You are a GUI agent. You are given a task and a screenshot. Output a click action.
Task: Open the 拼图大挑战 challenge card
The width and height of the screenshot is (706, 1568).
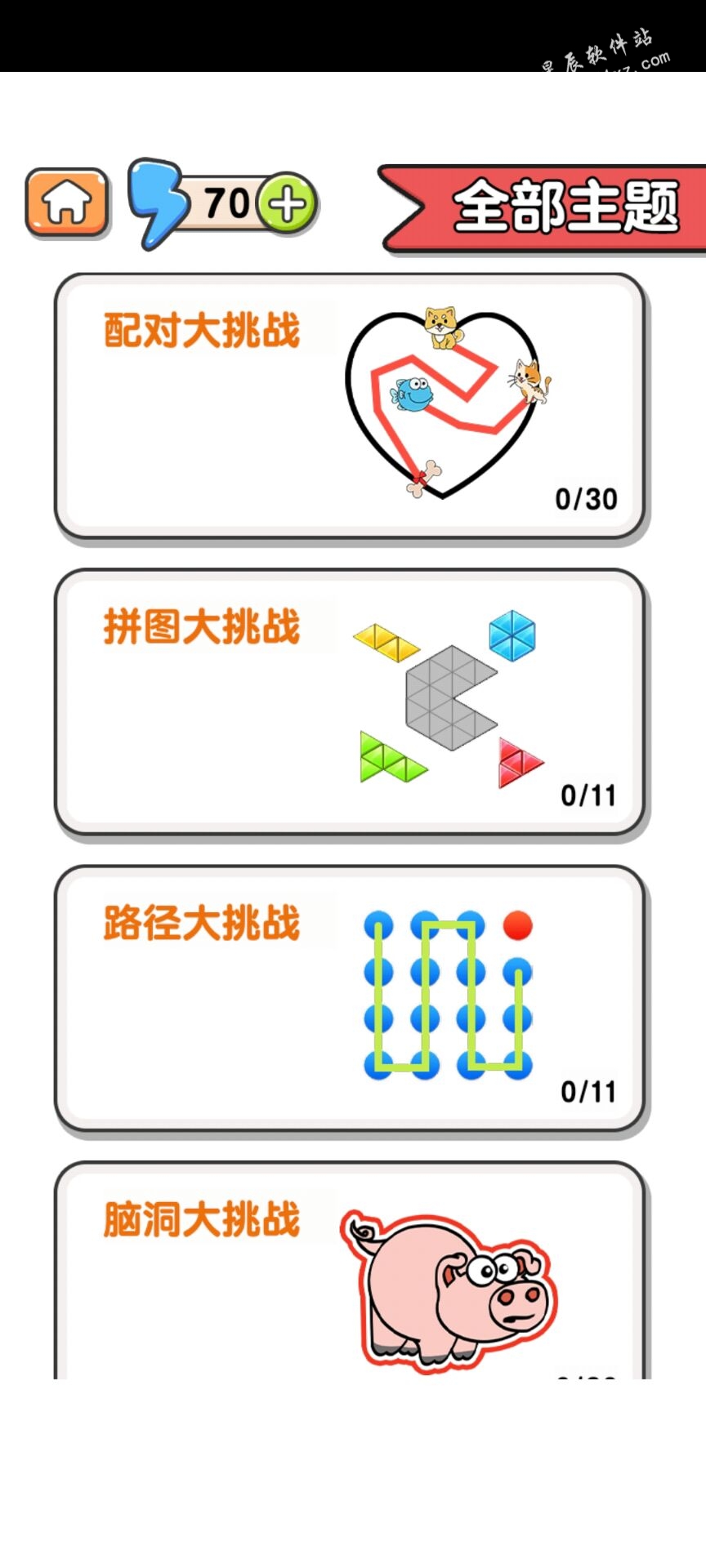point(350,702)
